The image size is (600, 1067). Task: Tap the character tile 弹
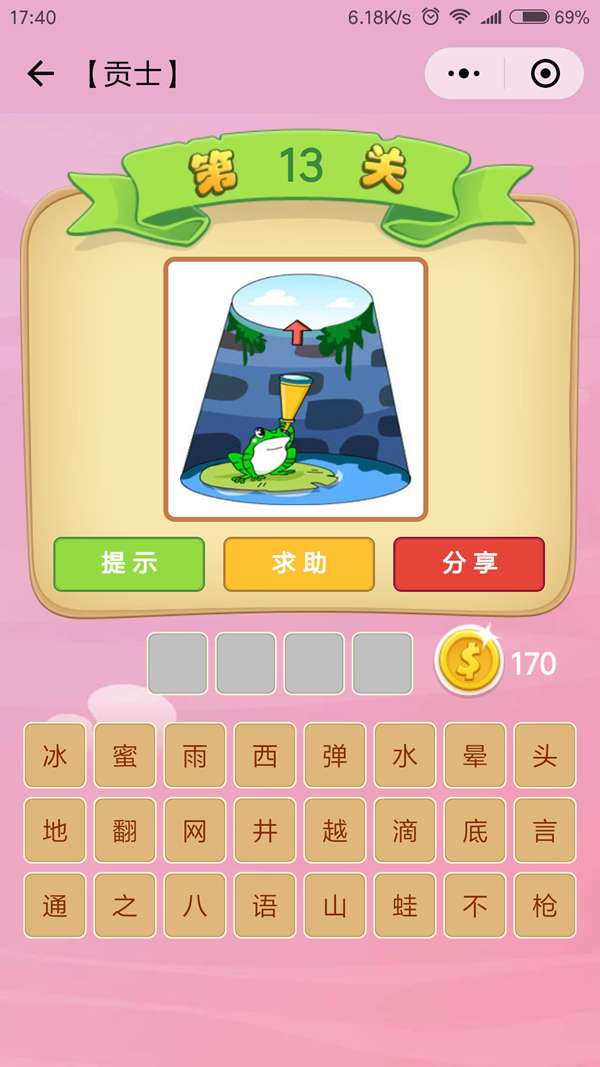335,755
